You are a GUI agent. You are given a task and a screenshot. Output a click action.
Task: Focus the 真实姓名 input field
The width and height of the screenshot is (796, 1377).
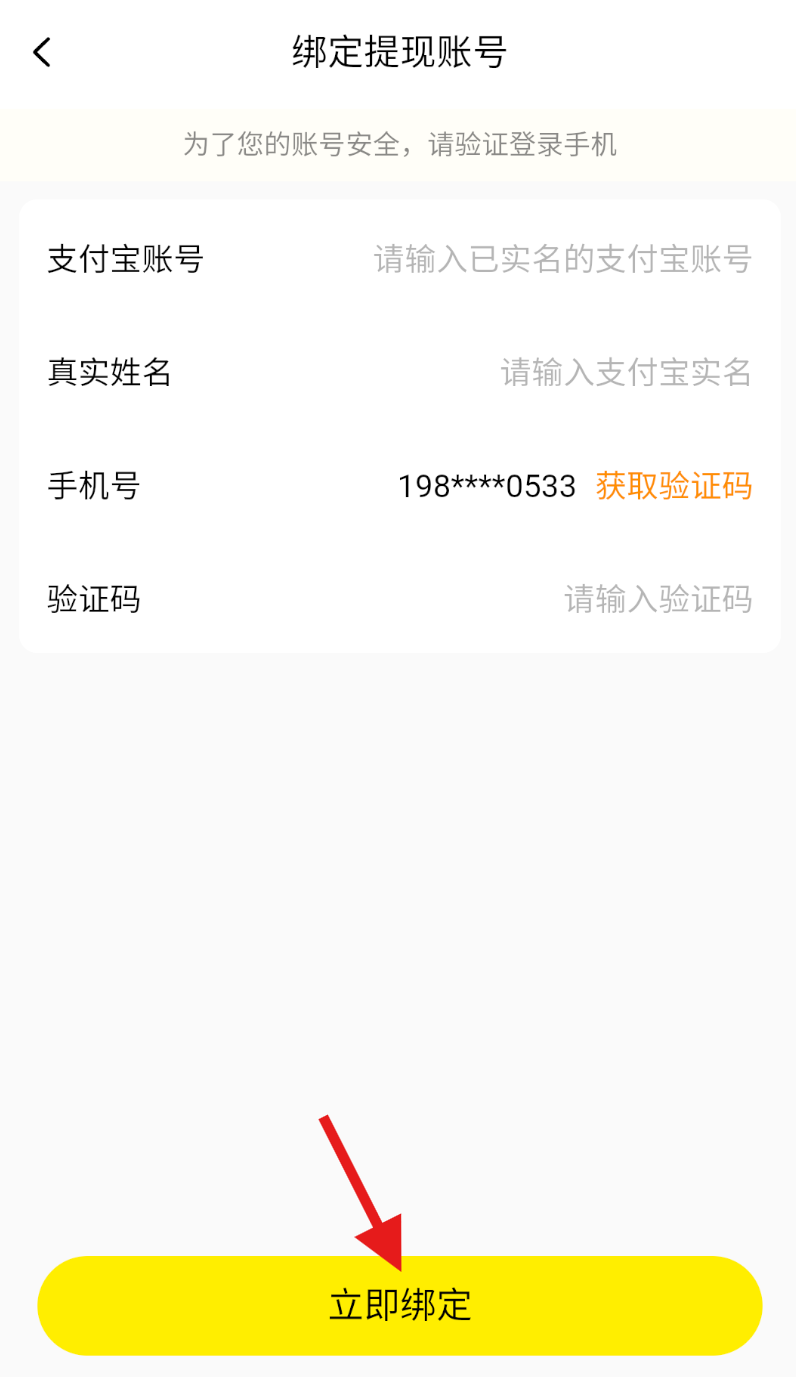click(x=625, y=373)
